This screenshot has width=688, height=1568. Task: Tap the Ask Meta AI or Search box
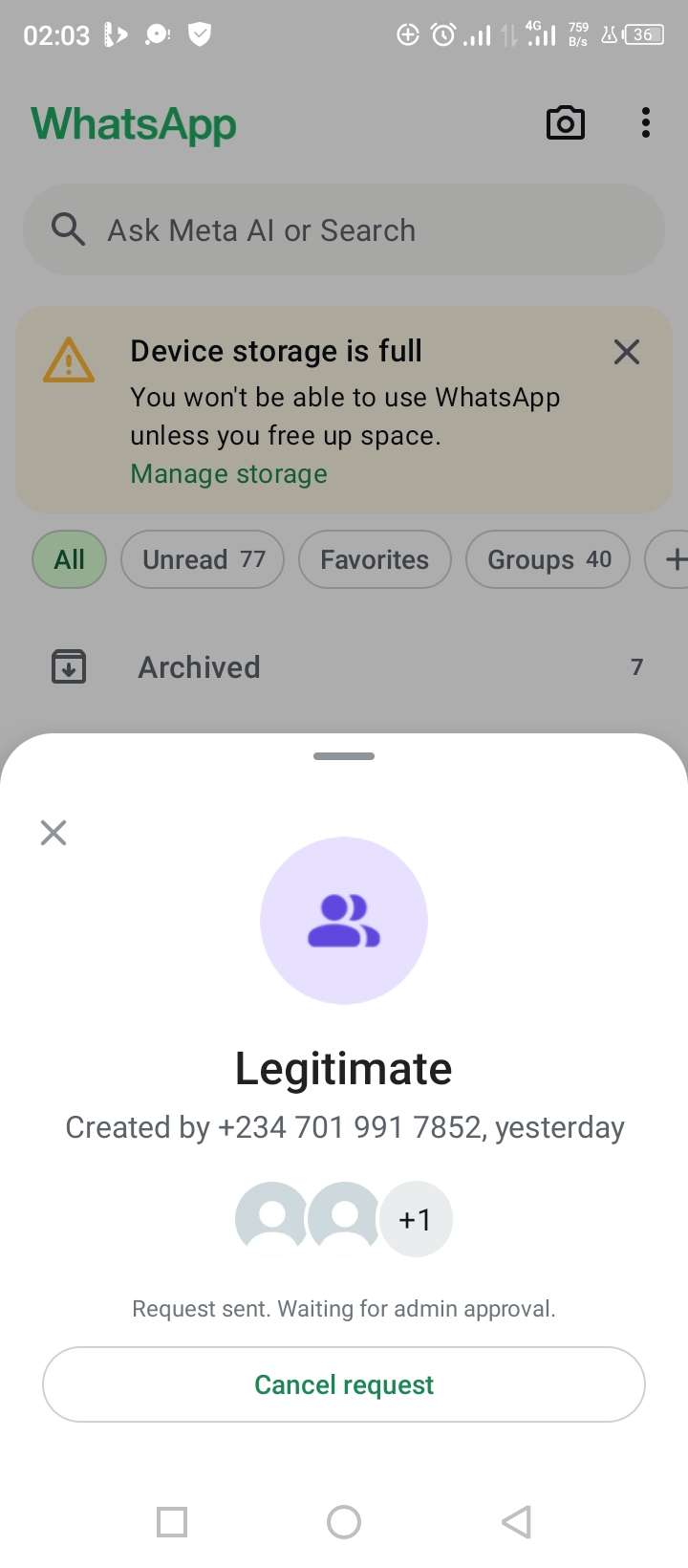344,230
